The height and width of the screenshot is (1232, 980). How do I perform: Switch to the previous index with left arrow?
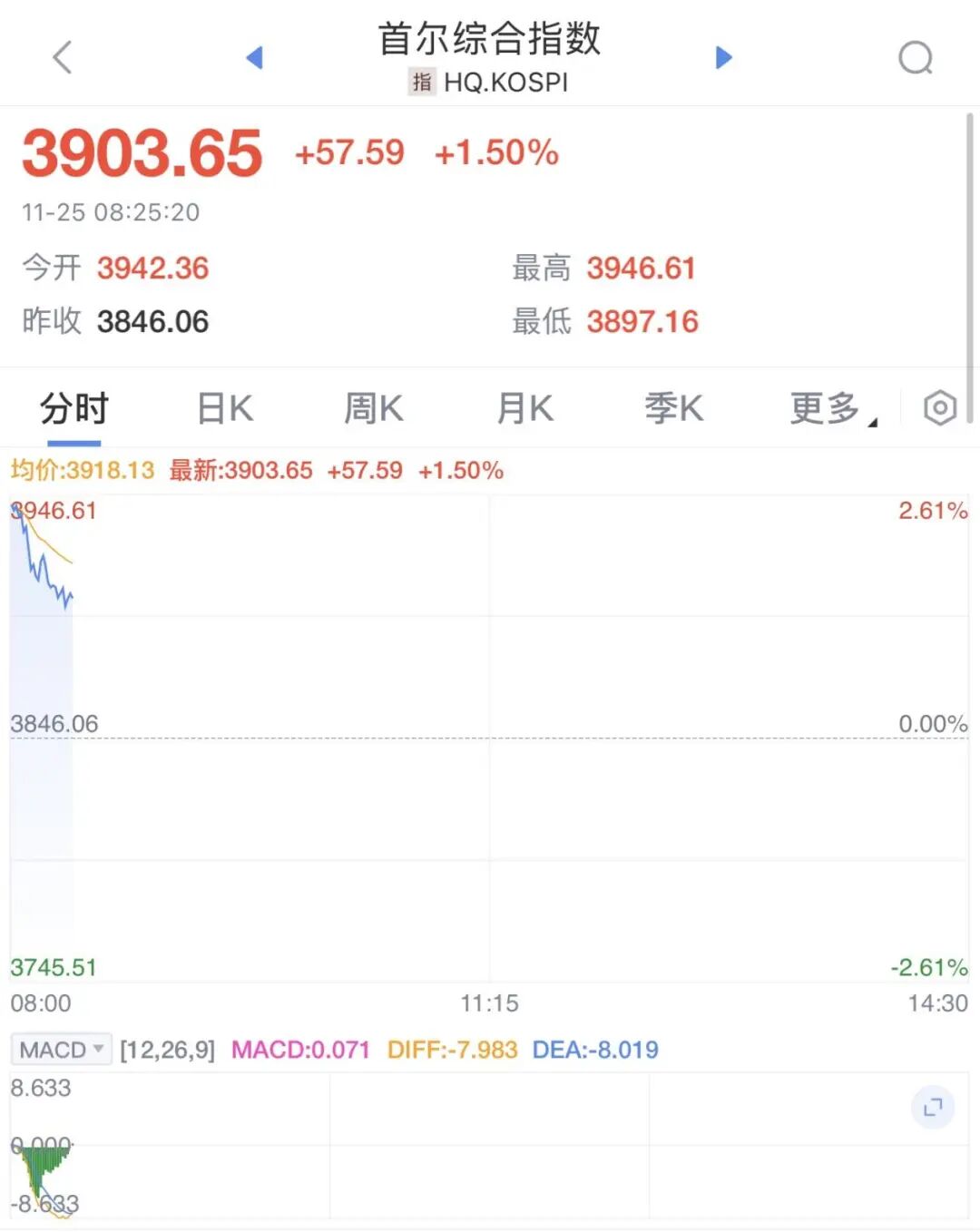coord(254,58)
